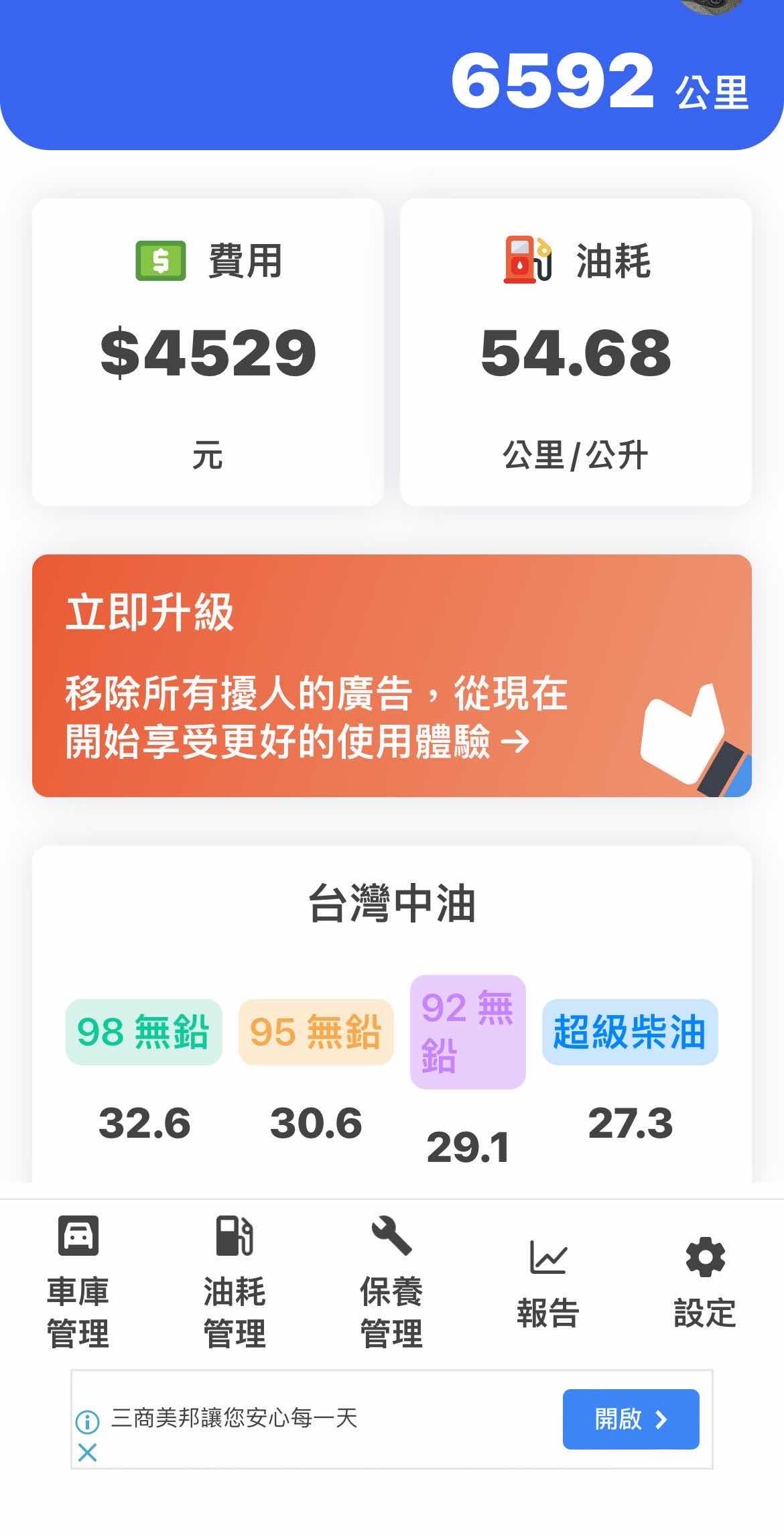The width and height of the screenshot is (784, 1538).
Task: Switch to the 油耗管理 tab
Action: [235, 1282]
